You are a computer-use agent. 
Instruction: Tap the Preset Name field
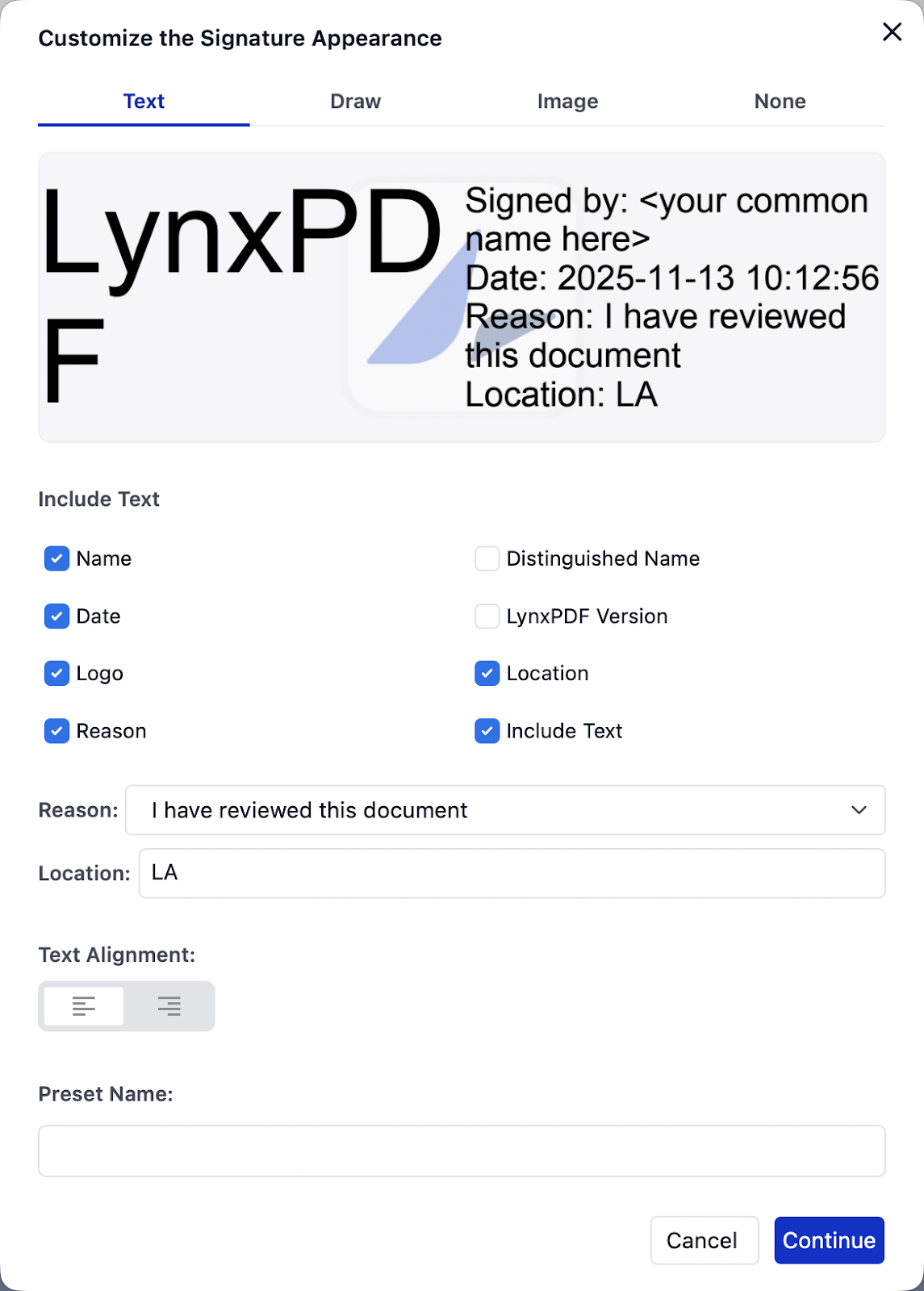(x=462, y=1151)
